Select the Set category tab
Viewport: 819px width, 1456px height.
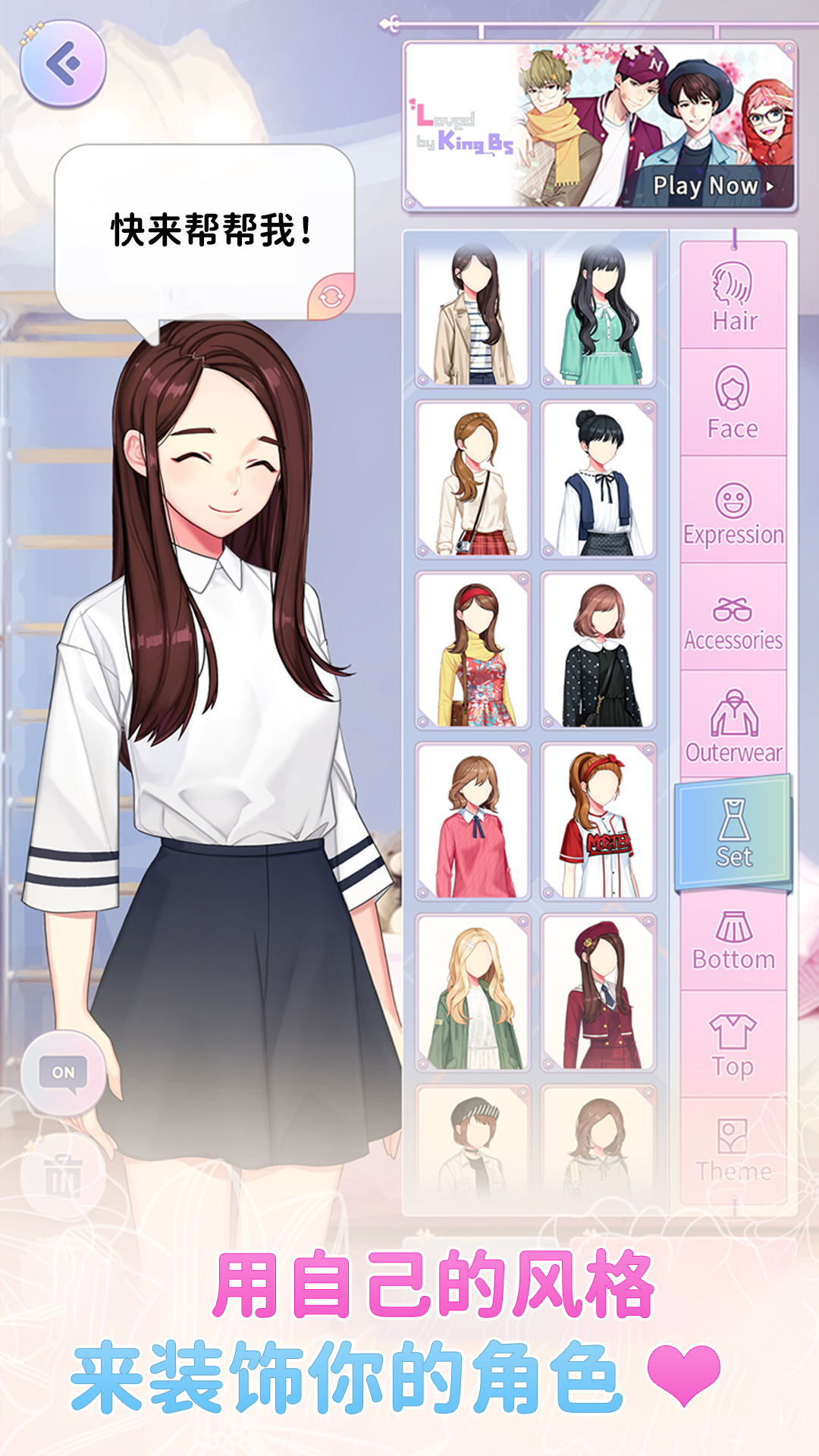[733, 833]
